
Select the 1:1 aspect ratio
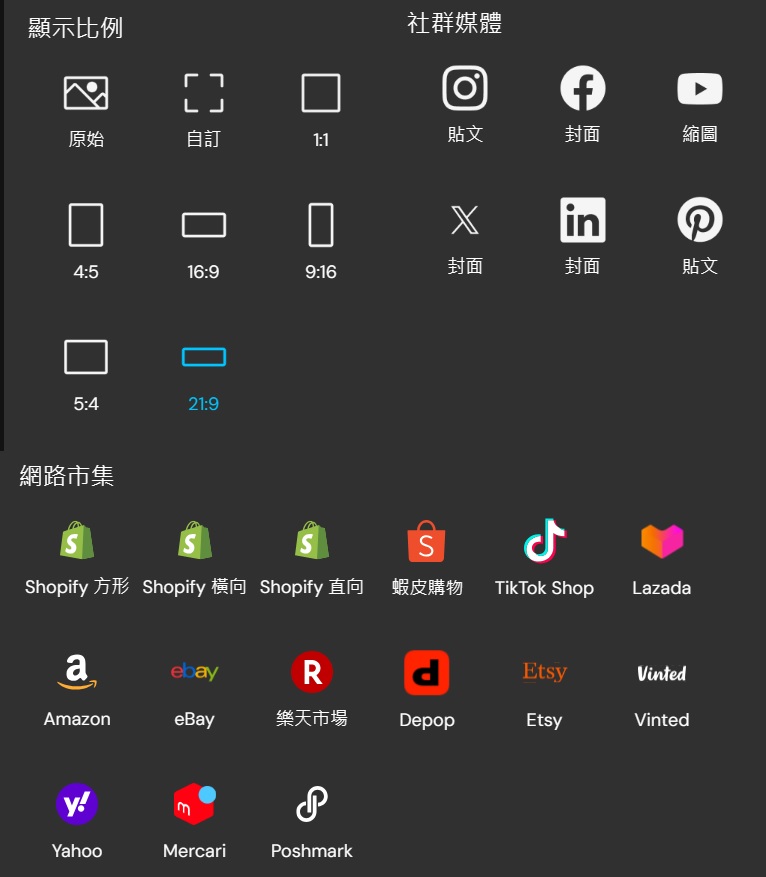(319, 103)
